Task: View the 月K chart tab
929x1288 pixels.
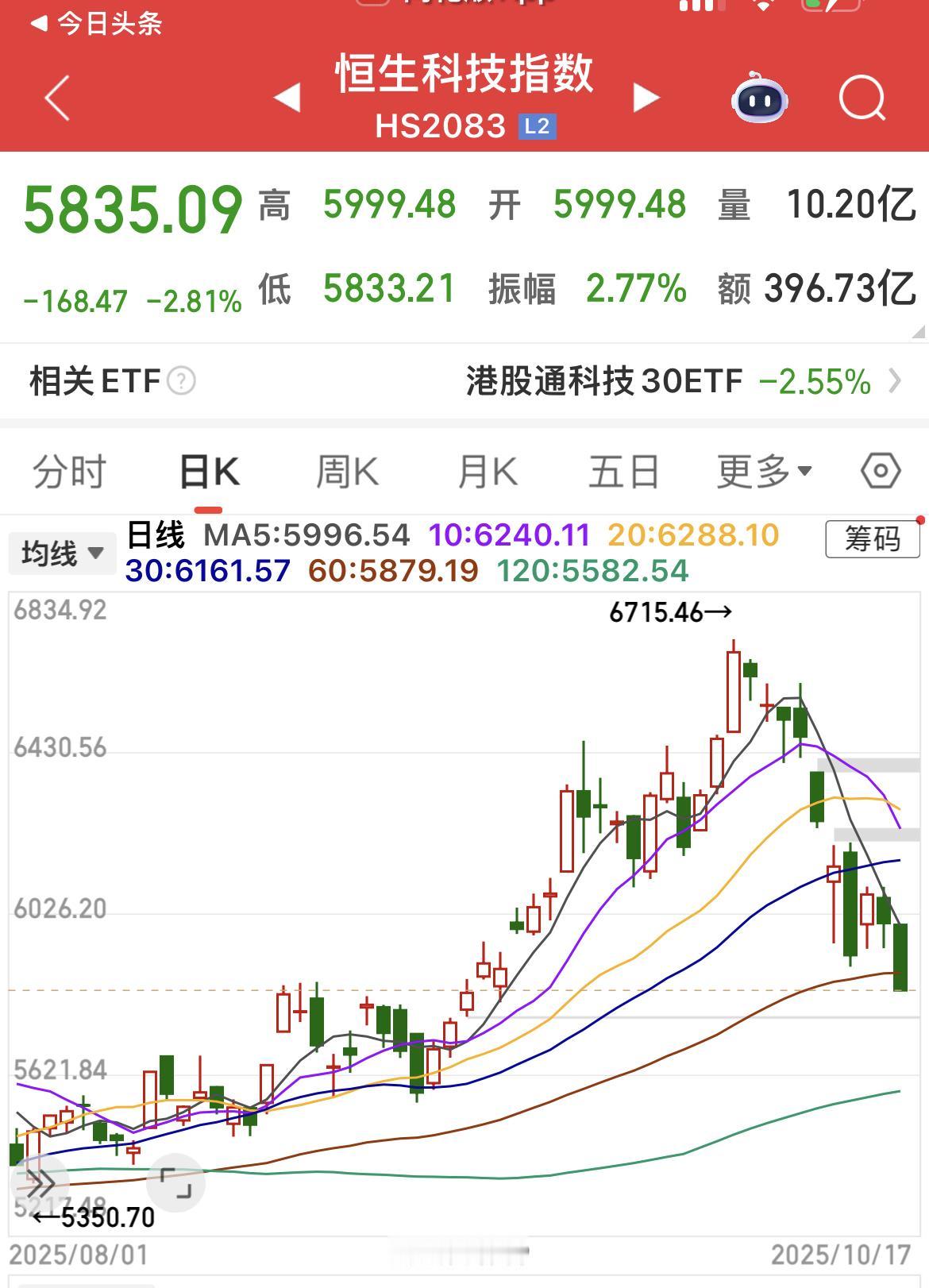Action: tap(487, 472)
